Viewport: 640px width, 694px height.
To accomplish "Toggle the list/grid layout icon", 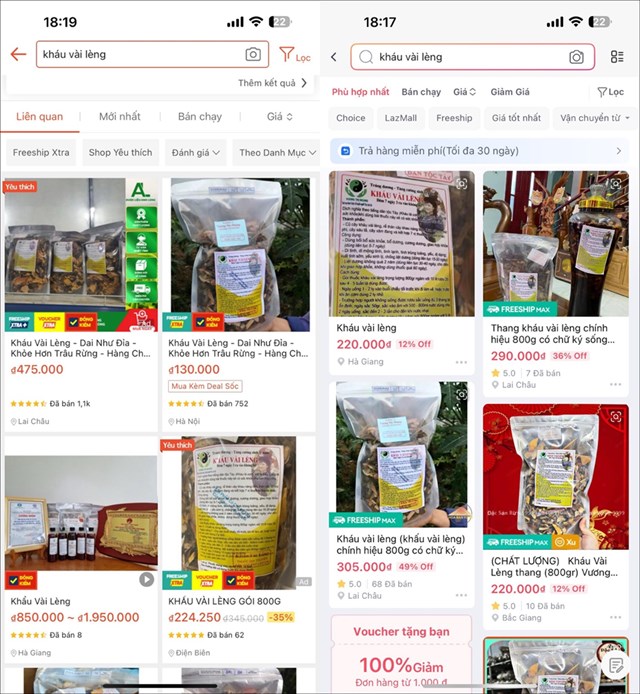I will point(617,57).
